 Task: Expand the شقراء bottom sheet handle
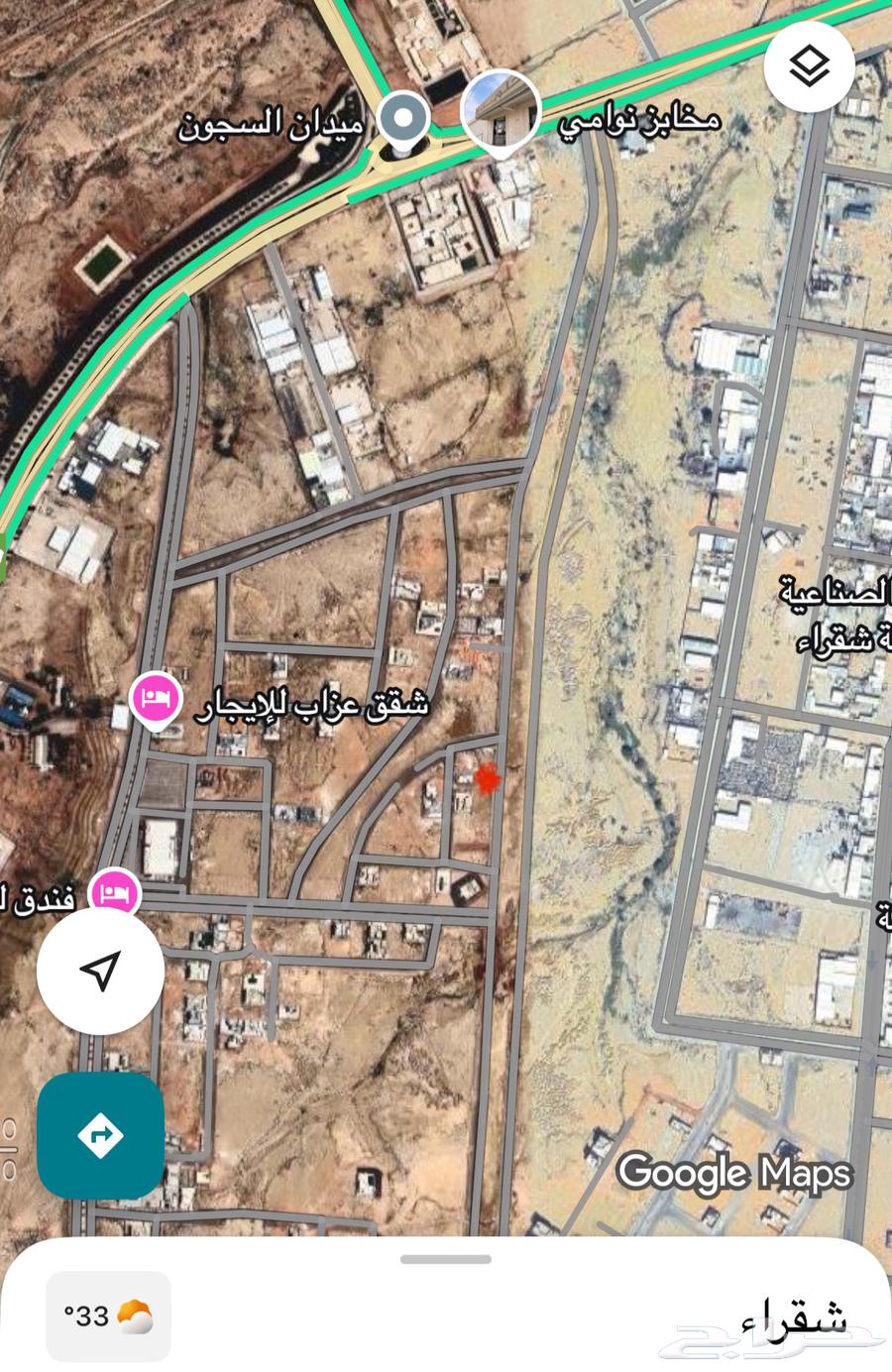tap(446, 1260)
